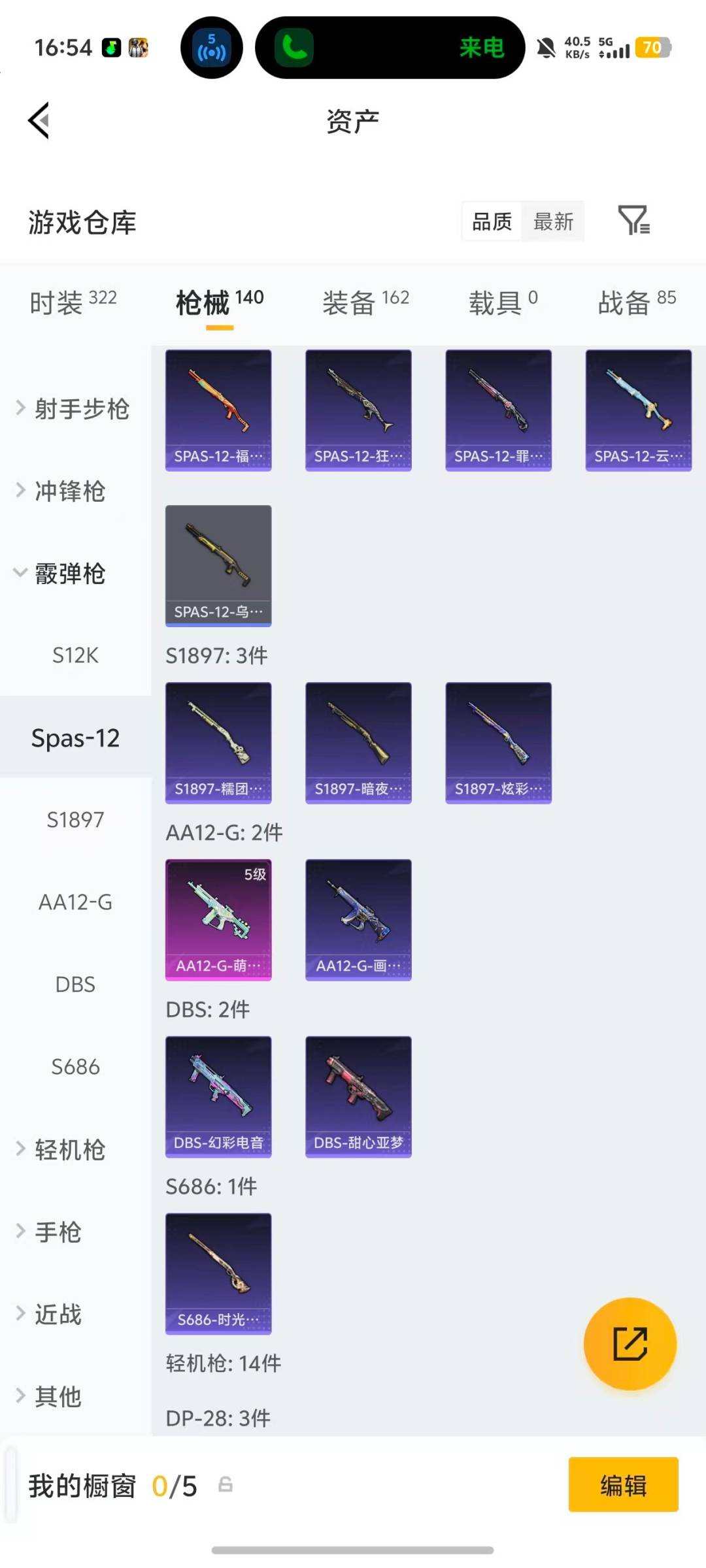Switch sorting to 品质

492,221
